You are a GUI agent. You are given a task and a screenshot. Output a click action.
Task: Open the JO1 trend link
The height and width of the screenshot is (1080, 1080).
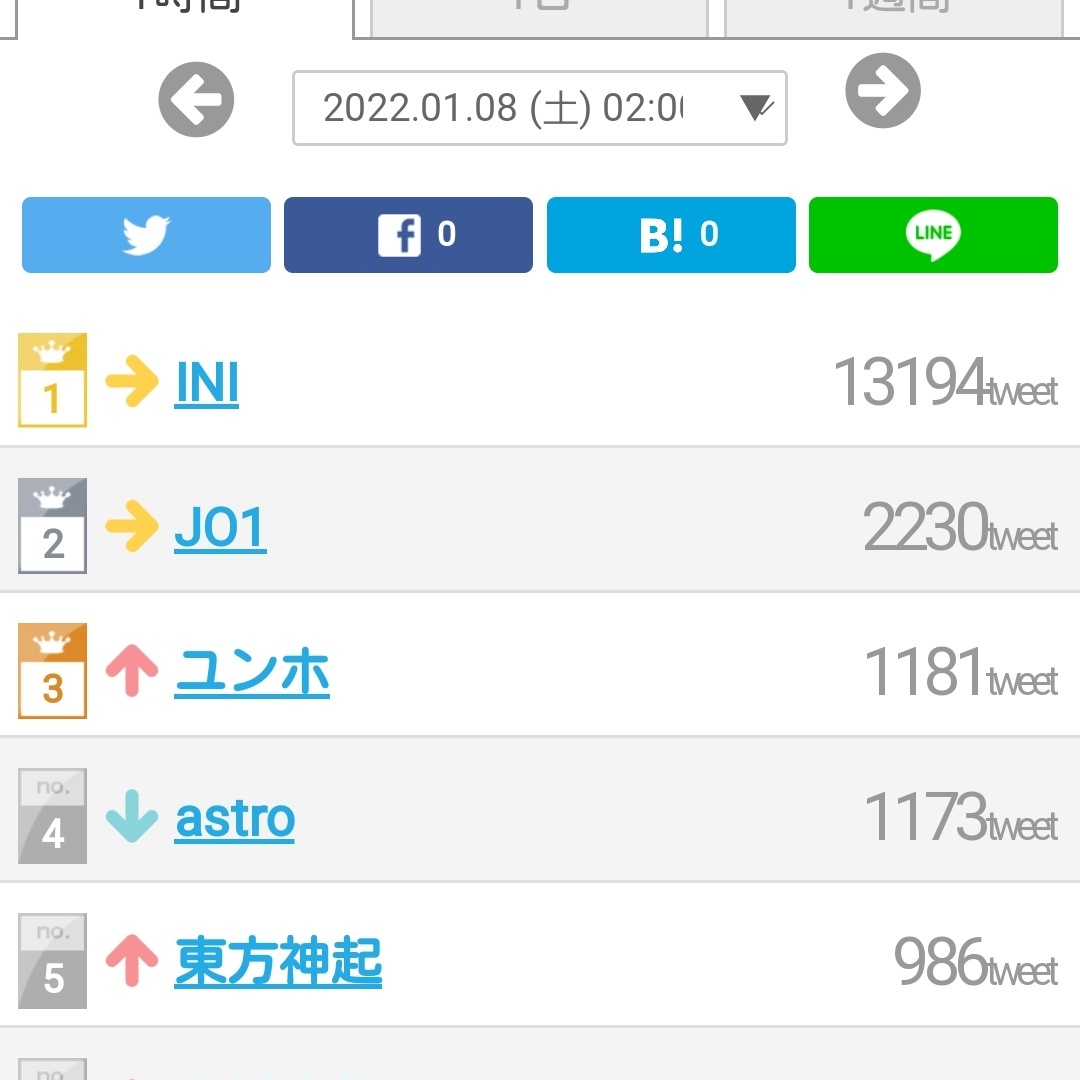click(x=220, y=528)
